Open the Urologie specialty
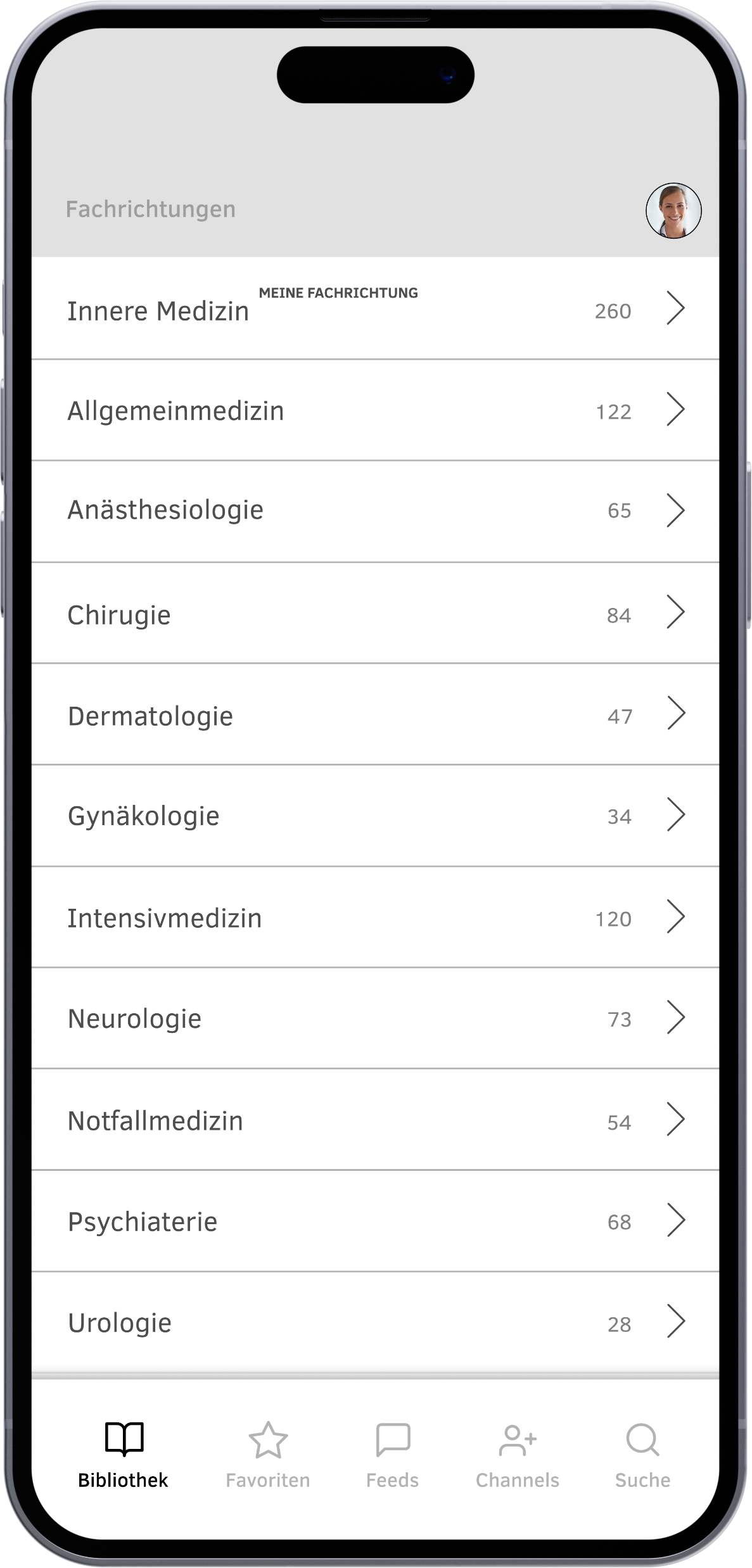 click(375, 1322)
